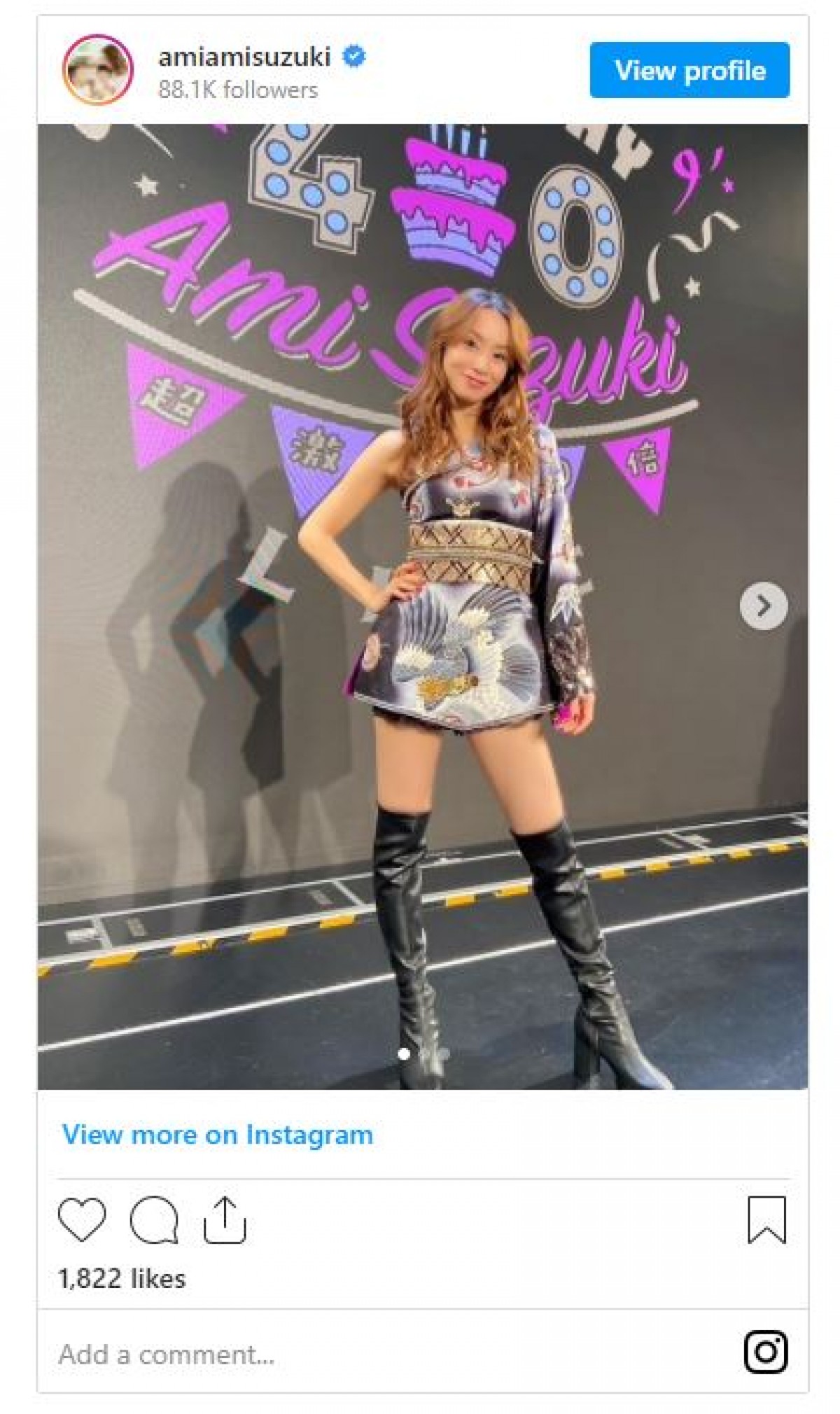Open amiamisuzuki's profile avatar
The width and height of the screenshot is (840, 1414).
coord(98,70)
